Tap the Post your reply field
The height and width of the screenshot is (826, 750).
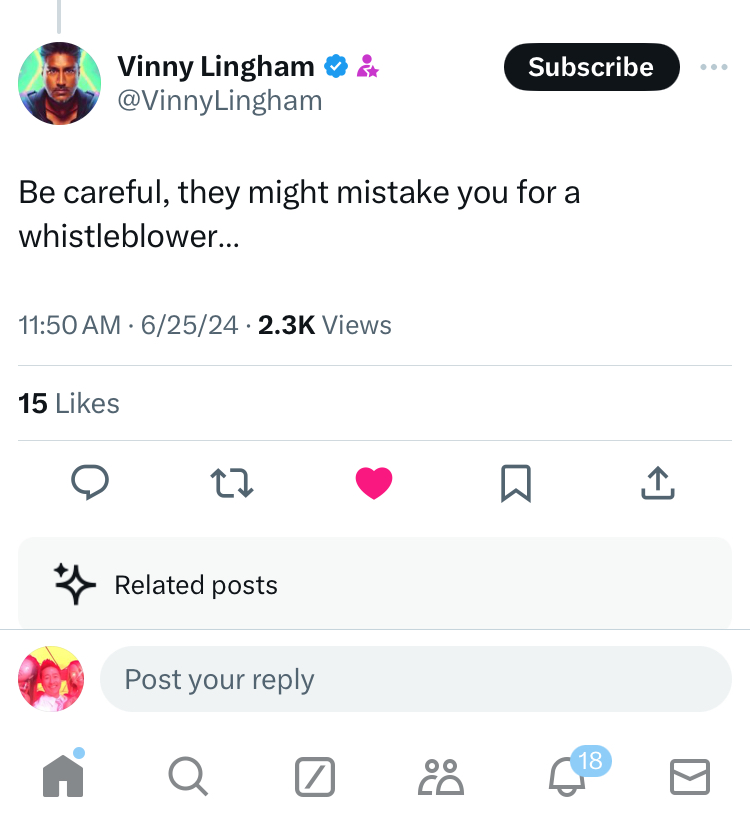pyautogui.click(x=416, y=679)
